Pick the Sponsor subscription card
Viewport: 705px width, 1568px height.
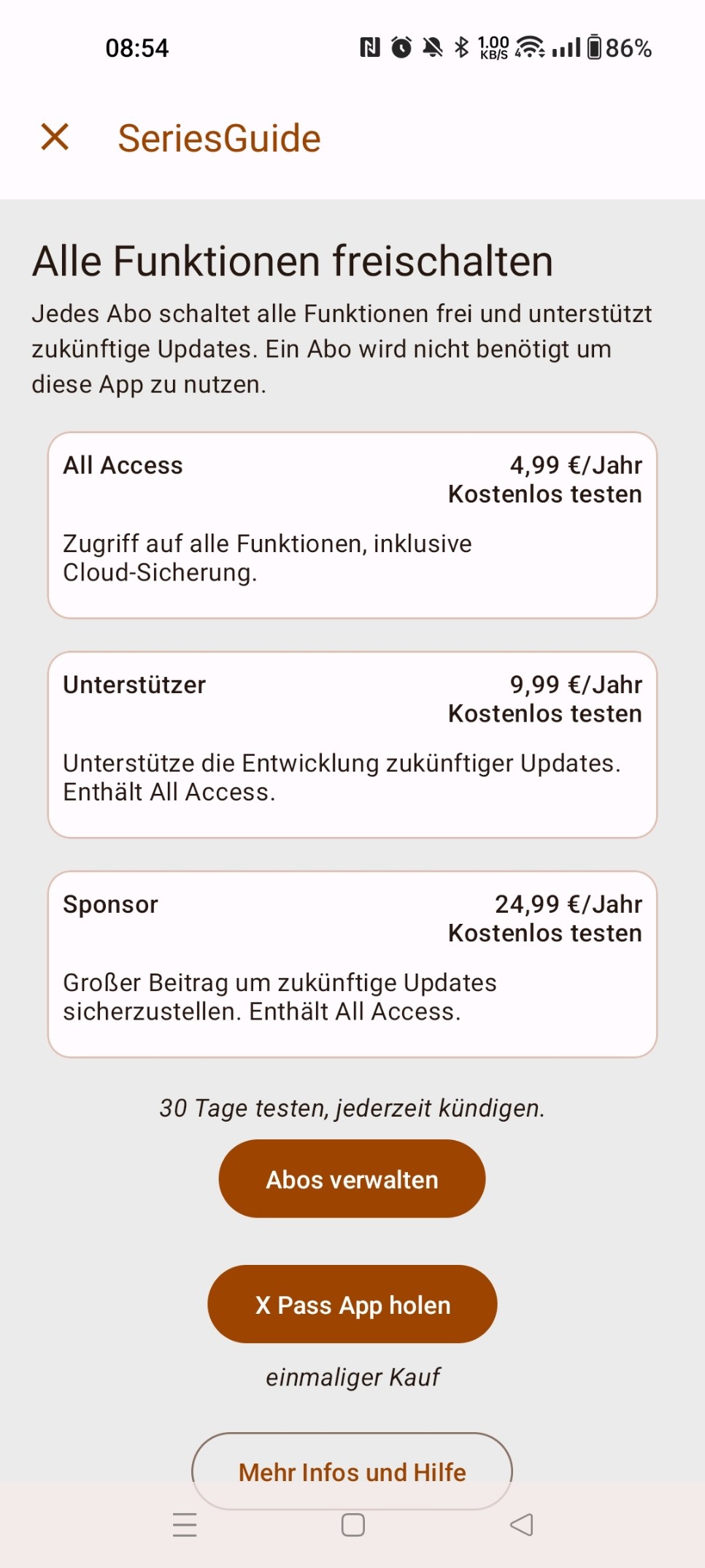(352, 964)
